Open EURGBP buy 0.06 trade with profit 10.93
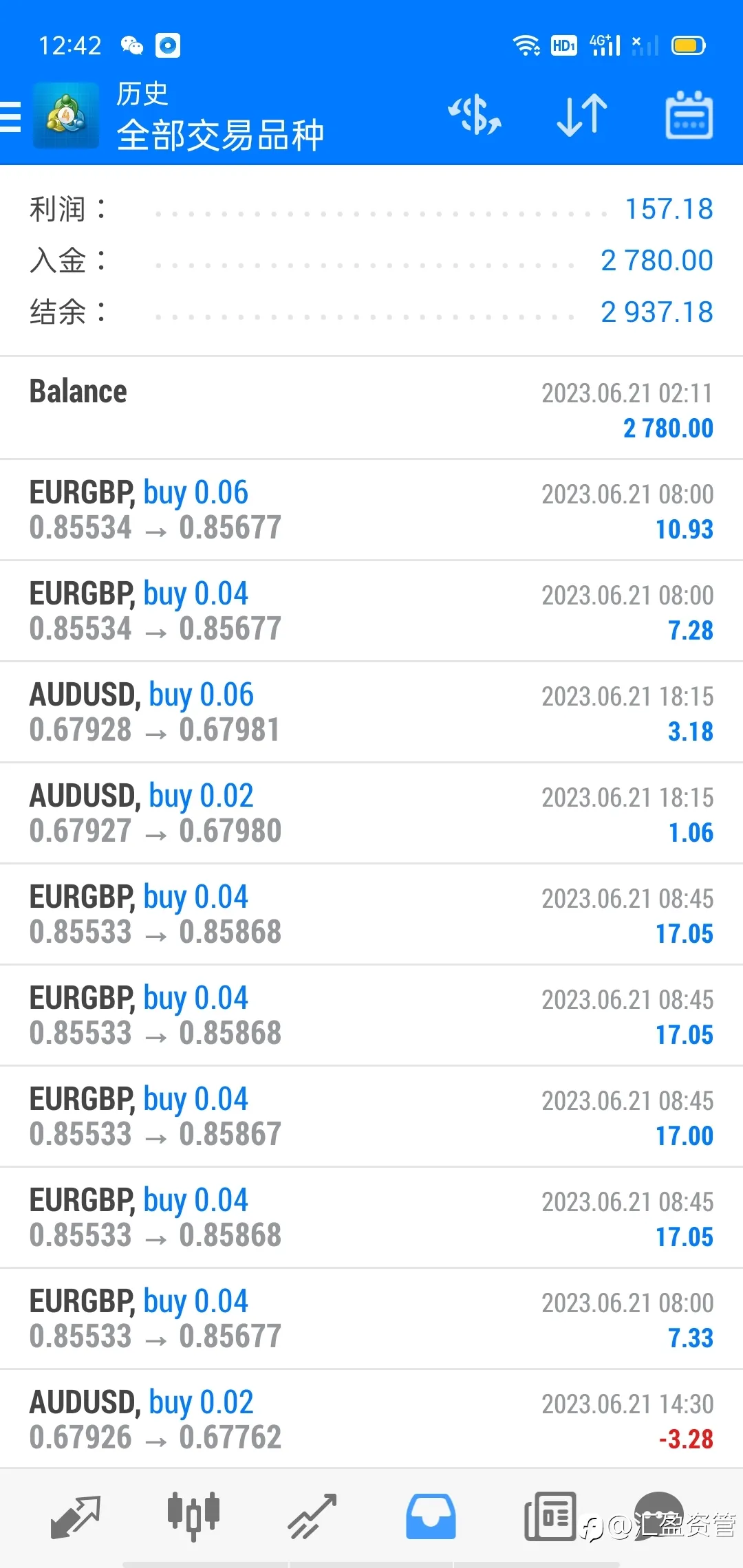The image size is (743, 1568). (x=371, y=510)
